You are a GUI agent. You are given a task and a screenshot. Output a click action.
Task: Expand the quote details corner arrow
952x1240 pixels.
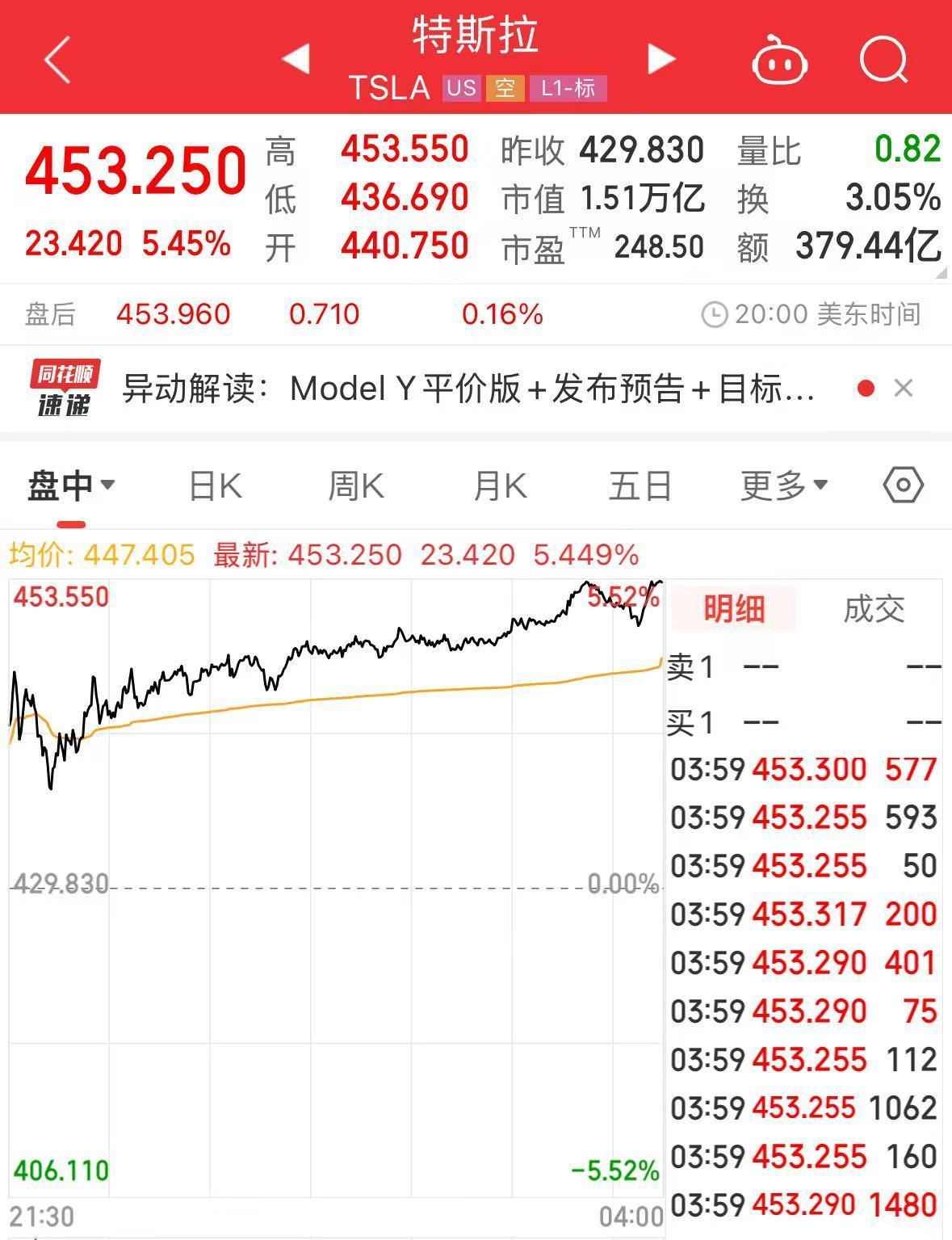[941, 273]
